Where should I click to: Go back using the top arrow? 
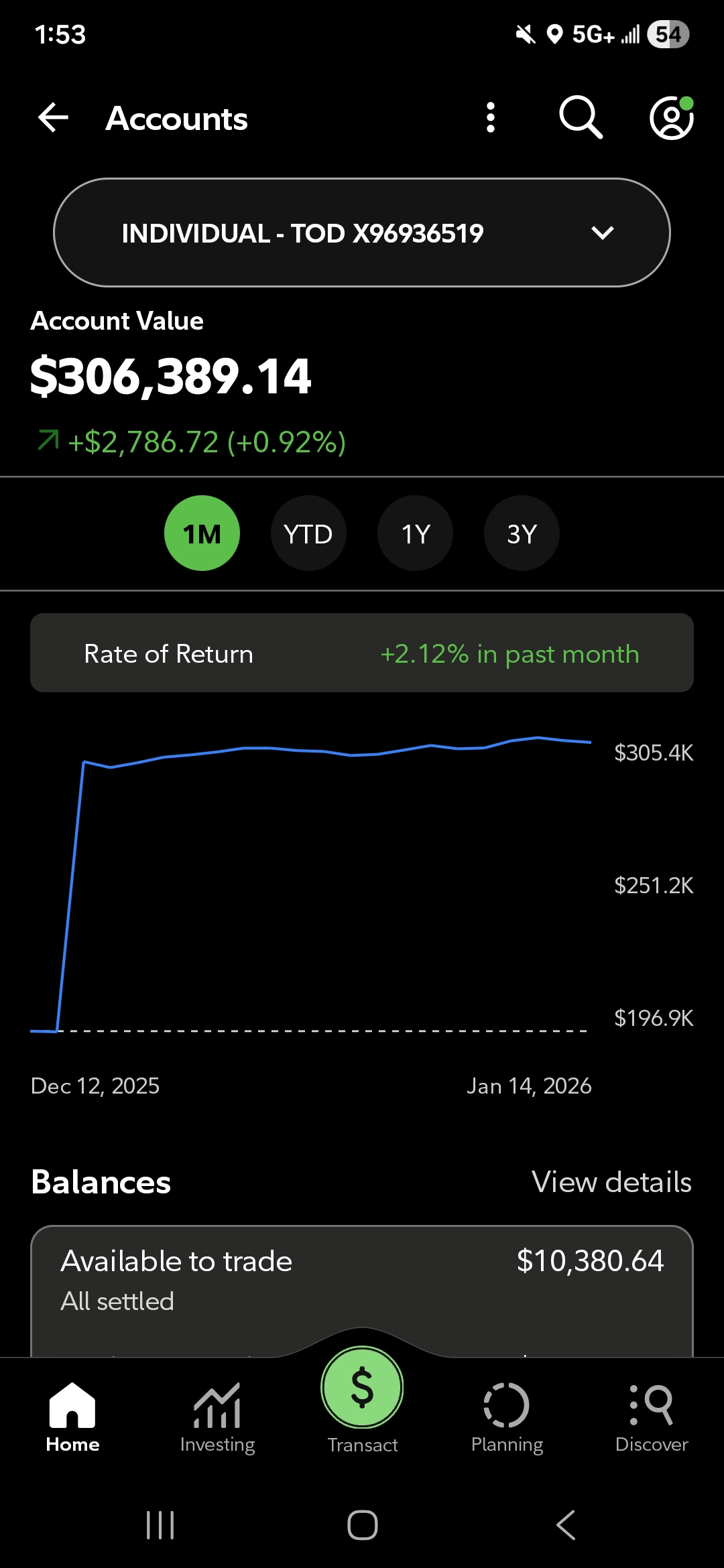pyautogui.click(x=54, y=118)
